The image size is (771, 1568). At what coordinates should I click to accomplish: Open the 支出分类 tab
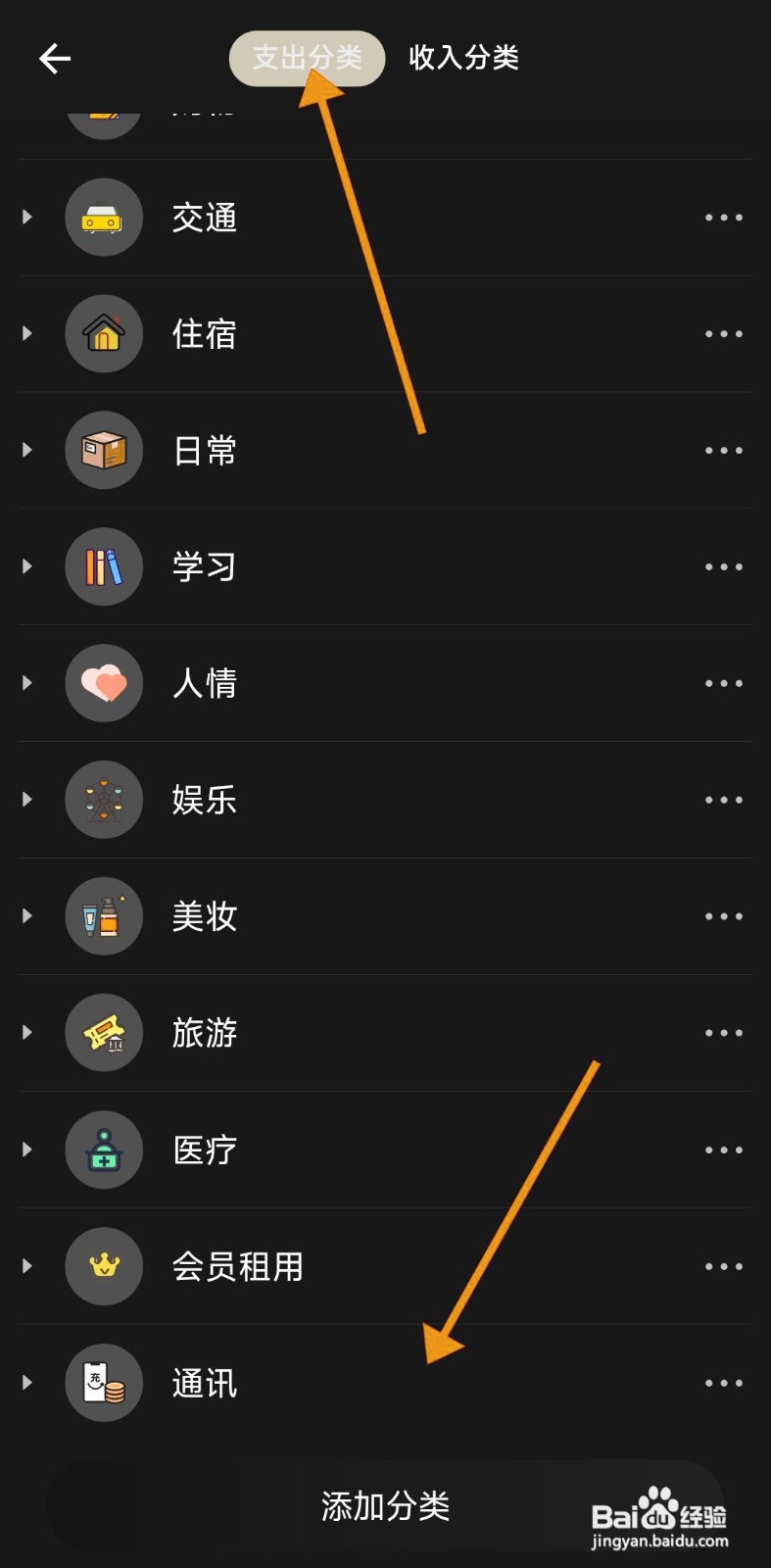pos(307,58)
